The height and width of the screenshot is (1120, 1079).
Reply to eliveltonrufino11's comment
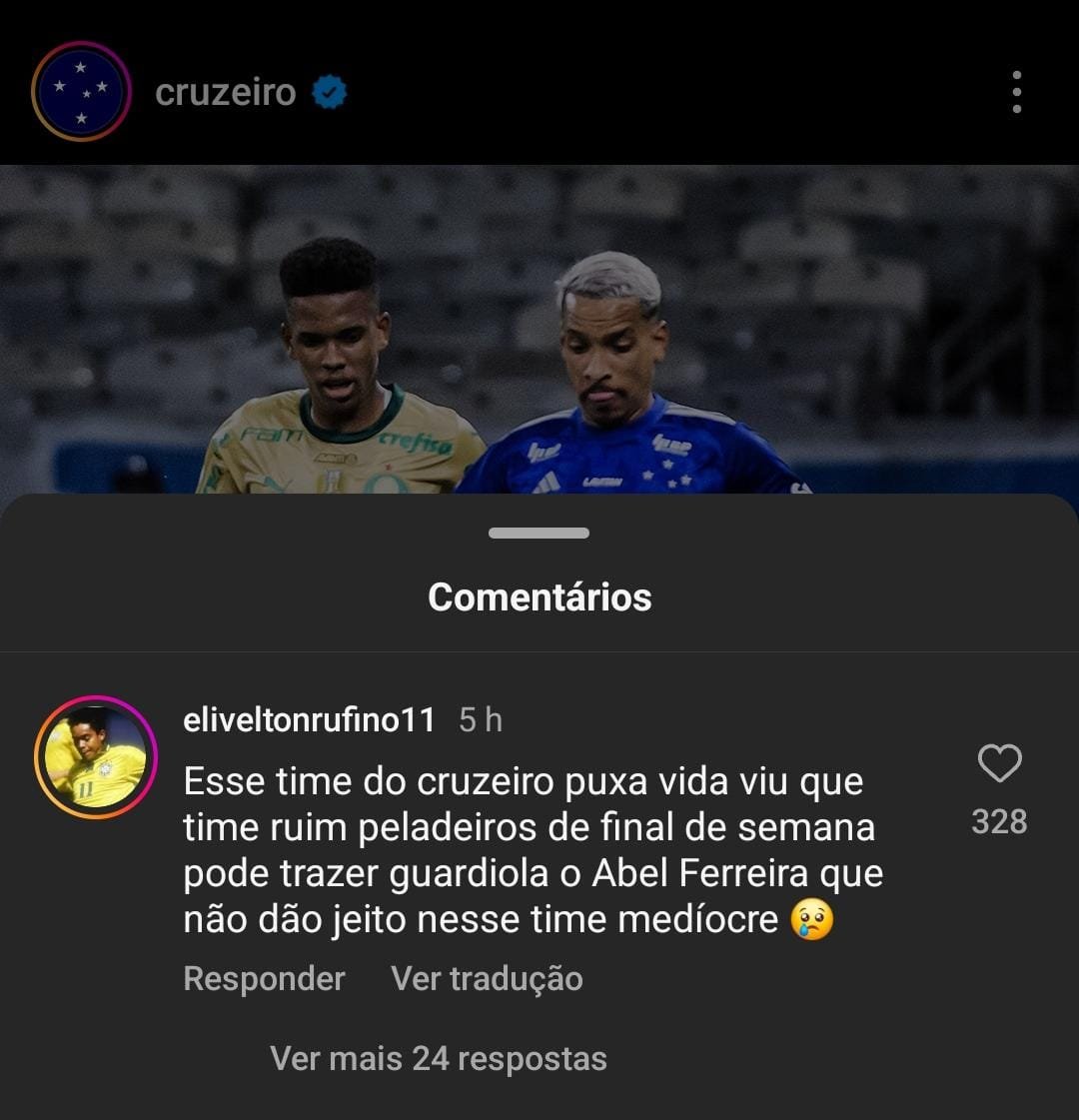(264, 978)
